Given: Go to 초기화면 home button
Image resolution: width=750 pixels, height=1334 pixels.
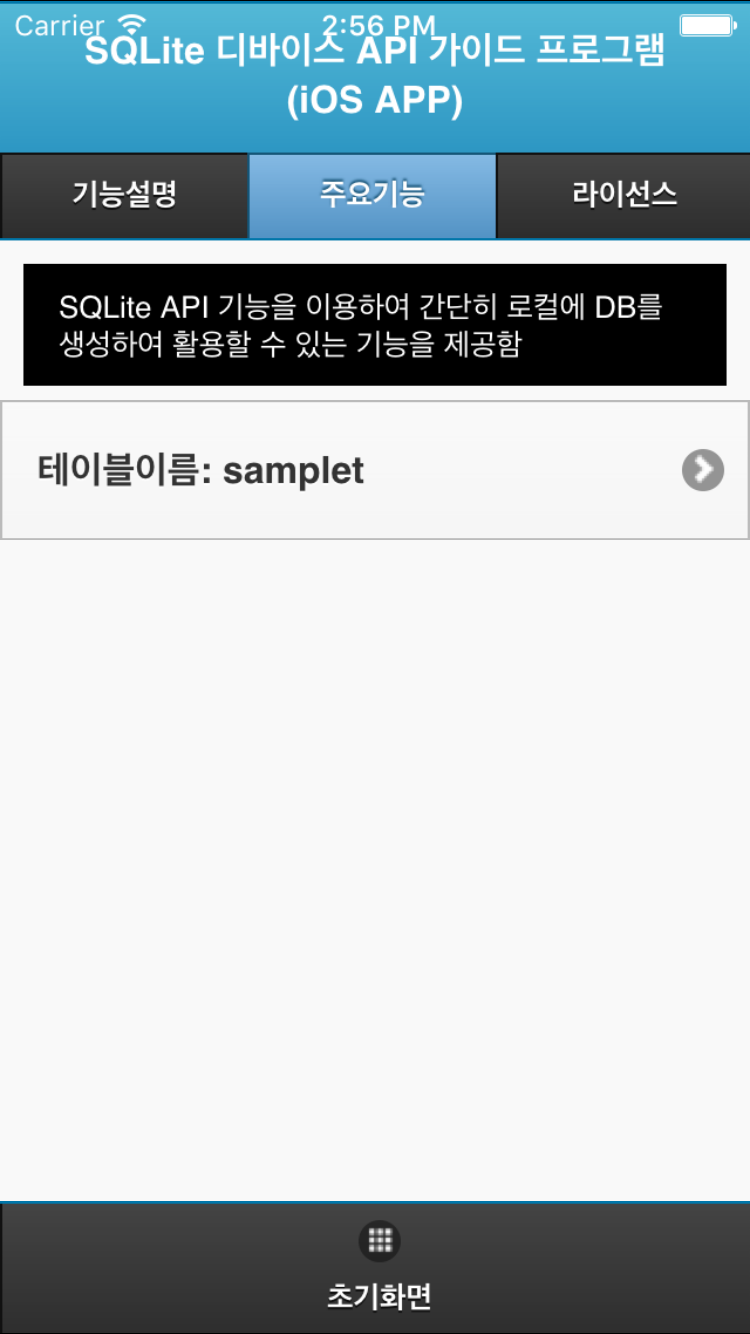Looking at the screenshot, I should [378, 1268].
